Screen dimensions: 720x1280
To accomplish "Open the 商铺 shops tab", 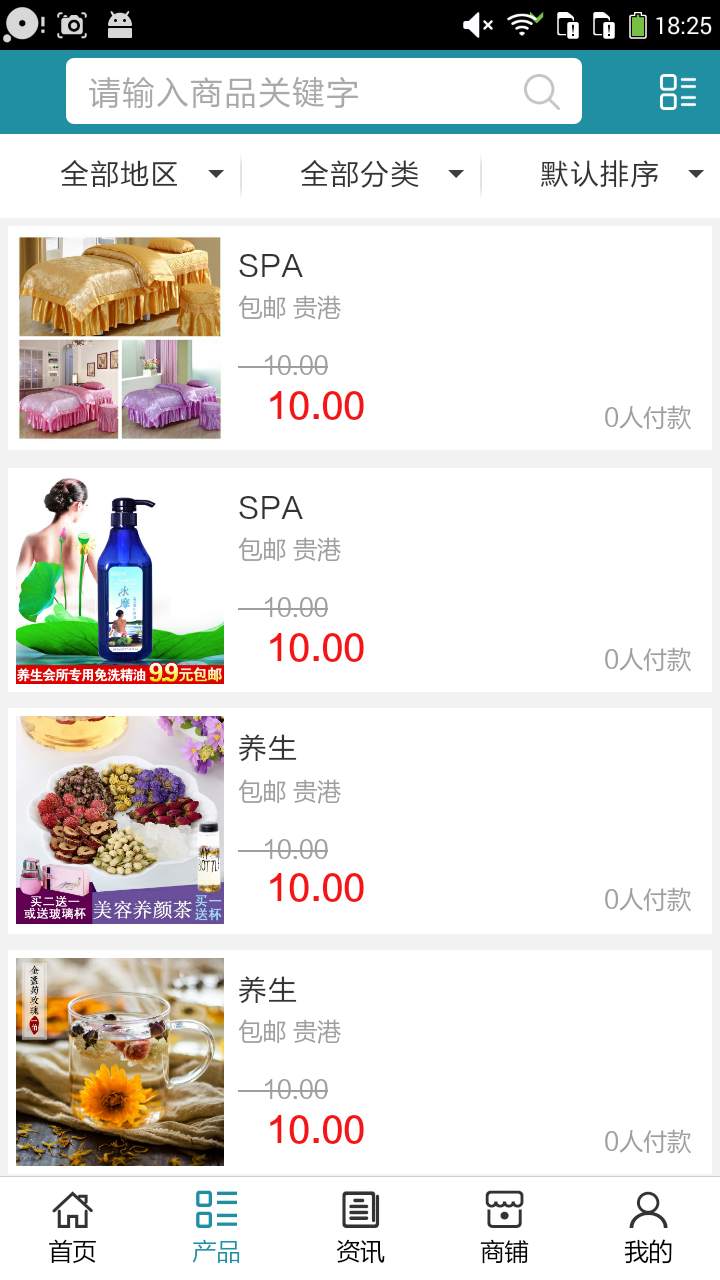I will [504, 1228].
